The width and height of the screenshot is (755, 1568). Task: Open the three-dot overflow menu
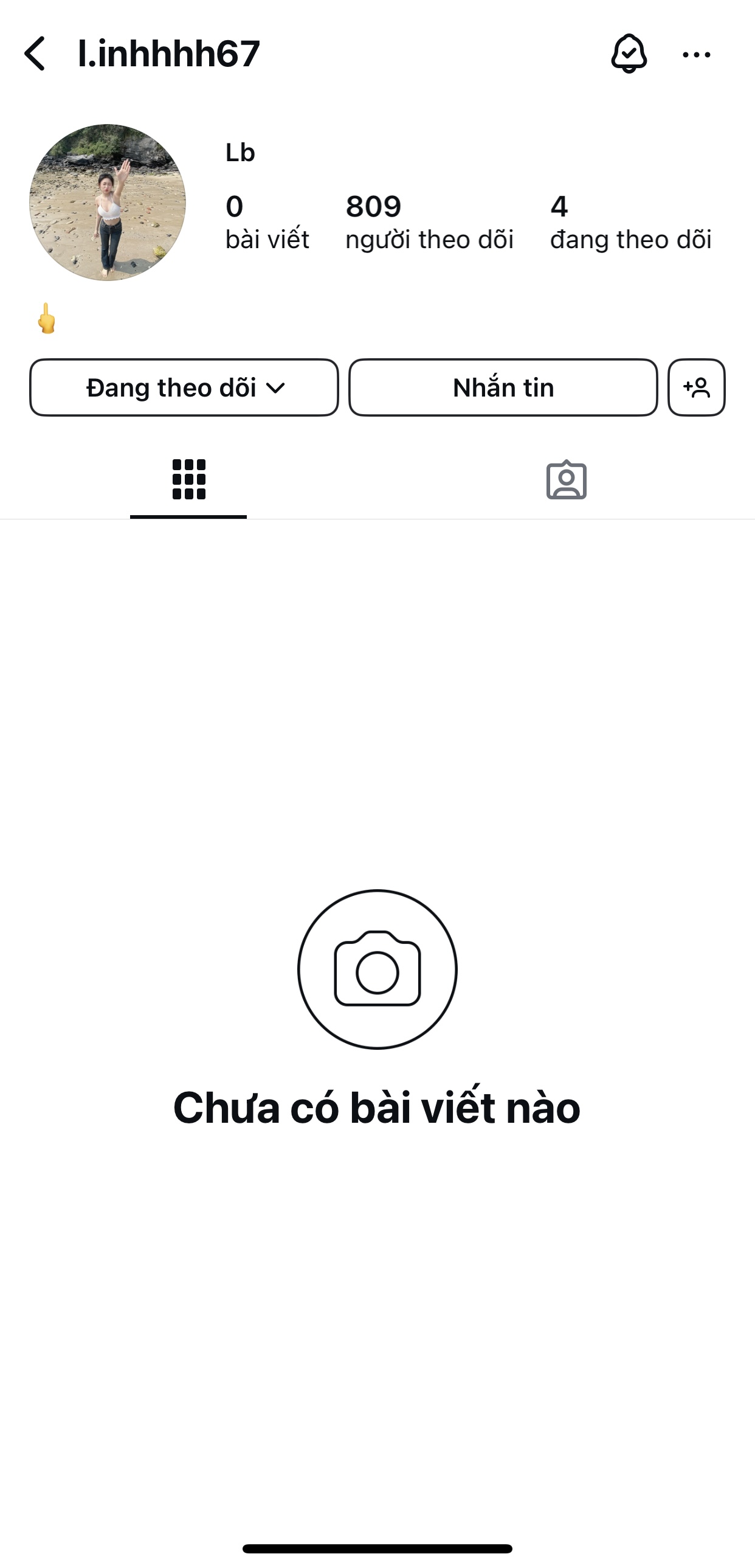coord(696,55)
